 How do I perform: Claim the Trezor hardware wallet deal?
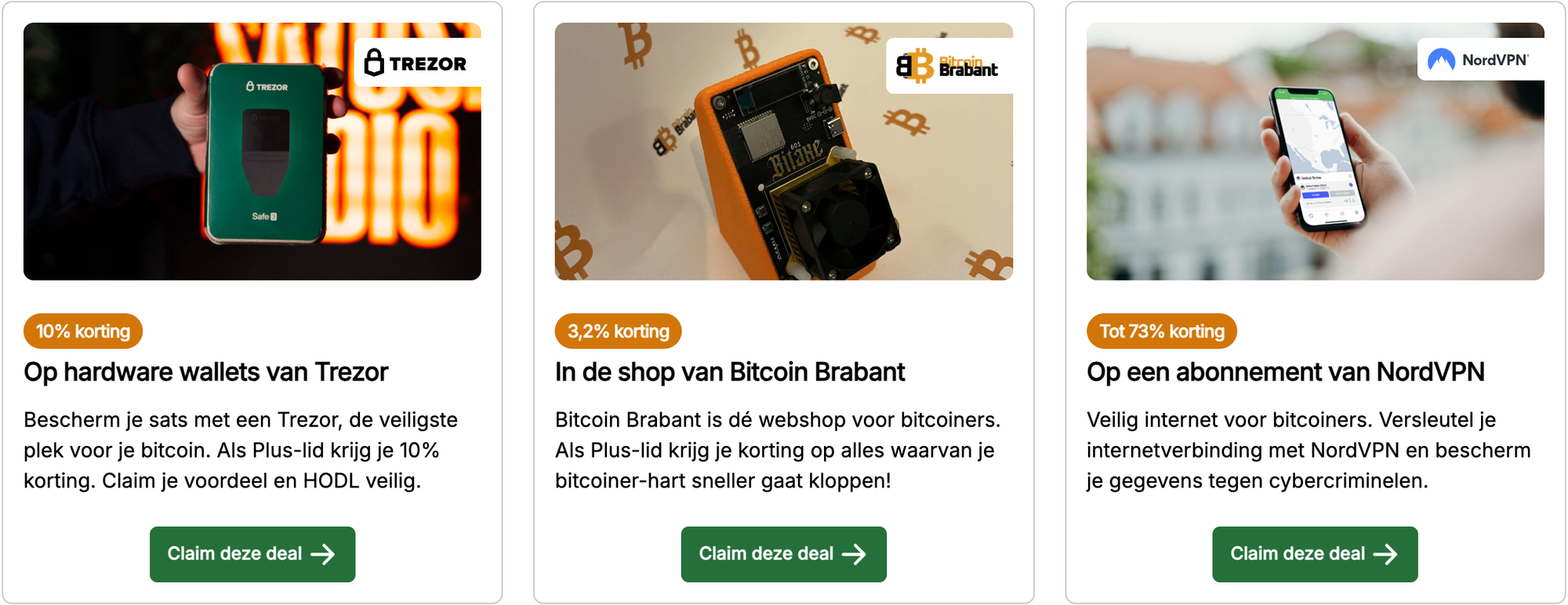(252, 554)
